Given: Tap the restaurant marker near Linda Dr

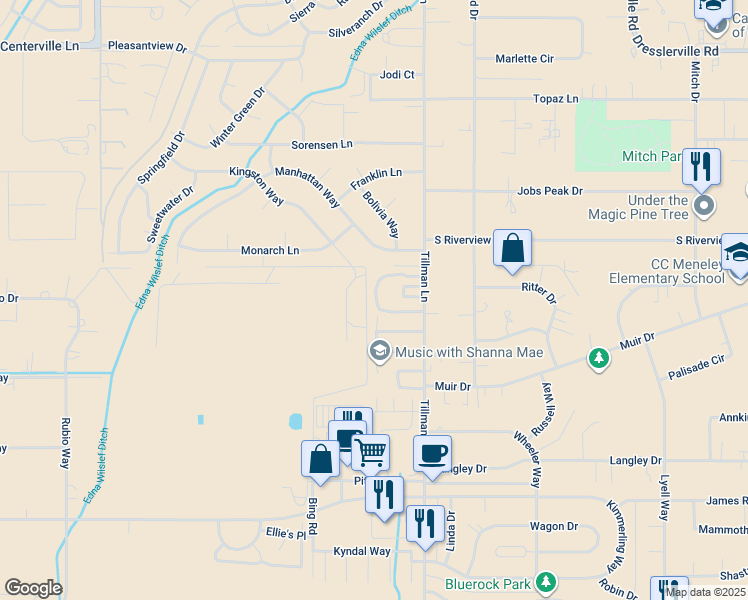Looking at the screenshot, I should 425,523.
